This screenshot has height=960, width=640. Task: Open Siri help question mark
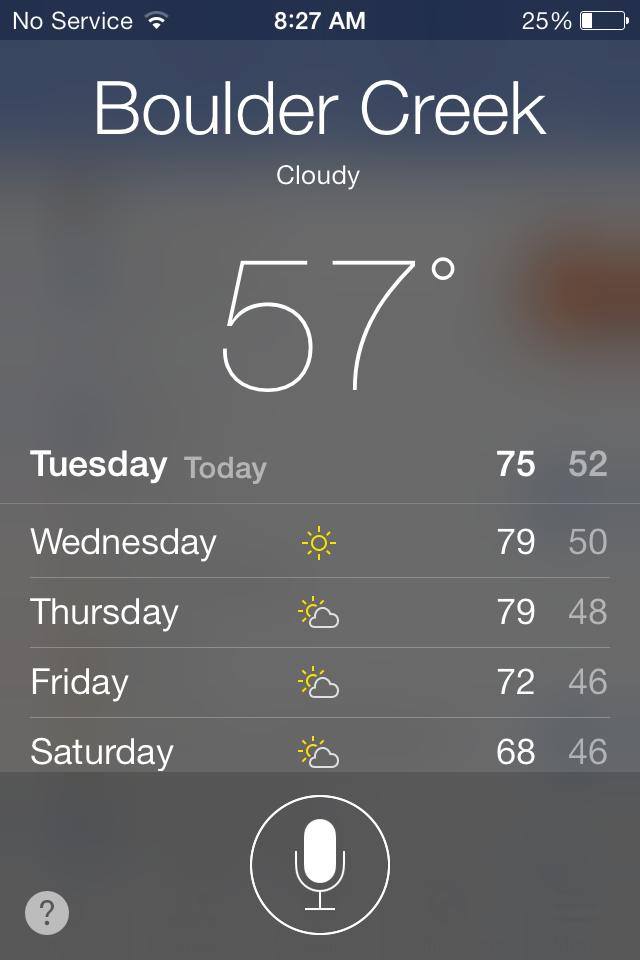point(46,912)
